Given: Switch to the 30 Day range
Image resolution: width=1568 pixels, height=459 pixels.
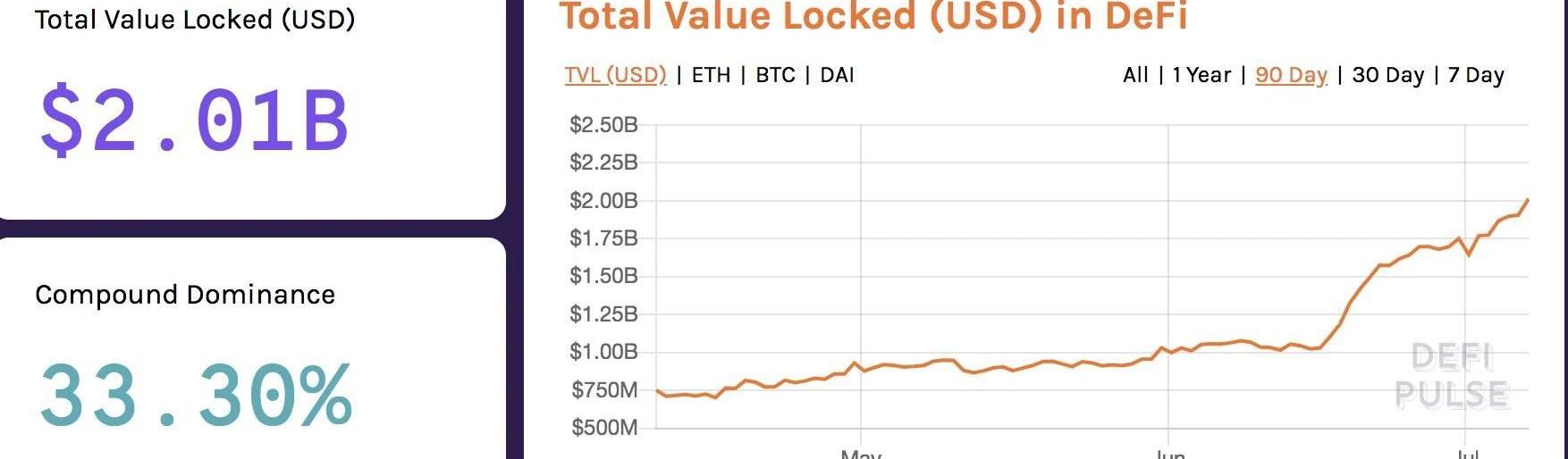Looking at the screenshot, I should click(x=1387, y=75).
